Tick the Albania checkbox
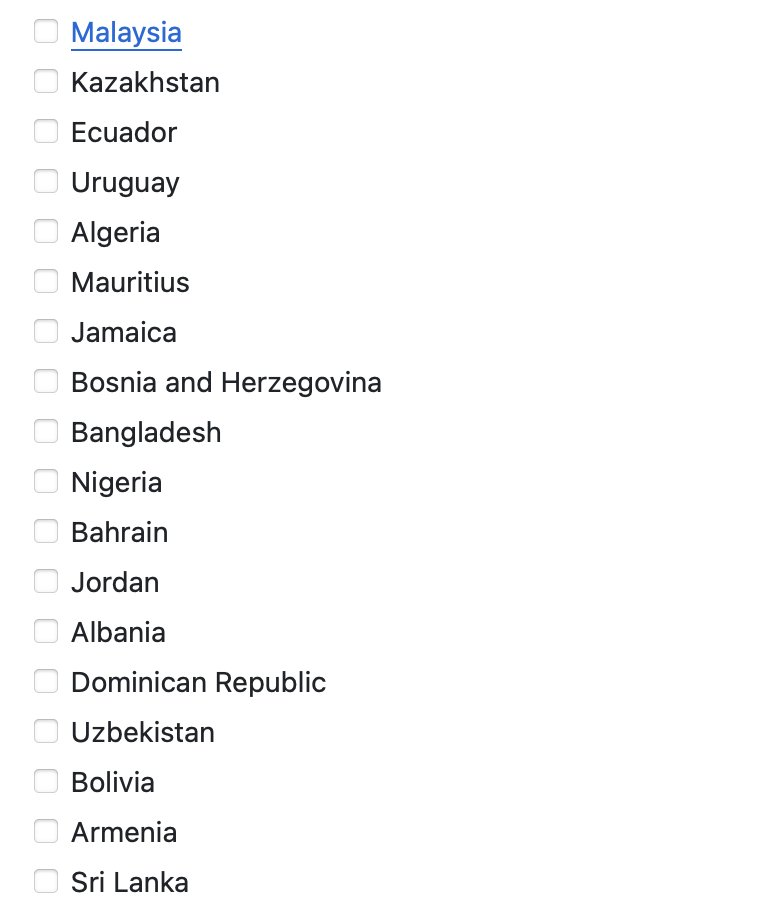 pos(46,632)
